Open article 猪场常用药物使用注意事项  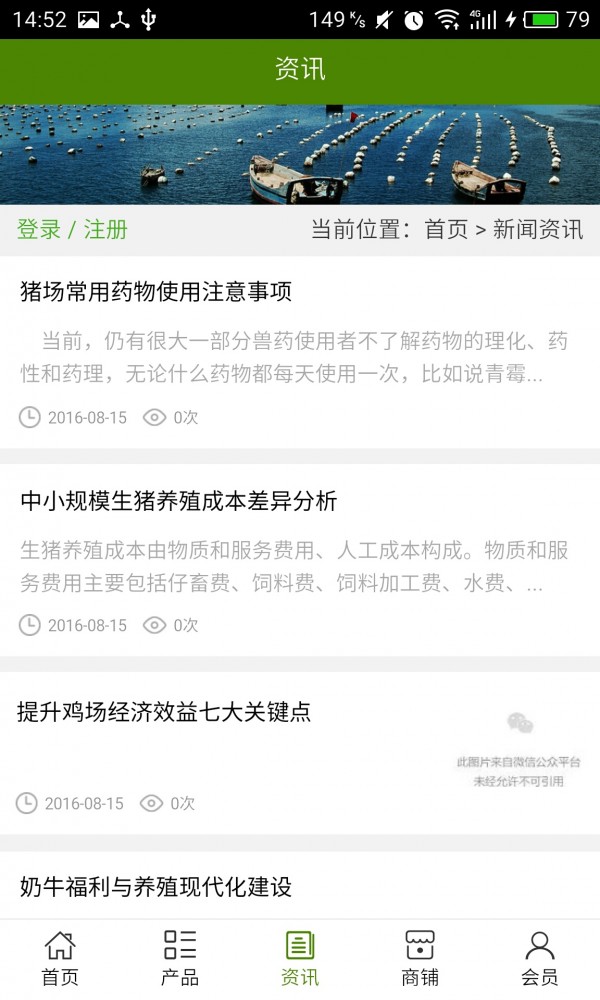[x=156, y=292]
